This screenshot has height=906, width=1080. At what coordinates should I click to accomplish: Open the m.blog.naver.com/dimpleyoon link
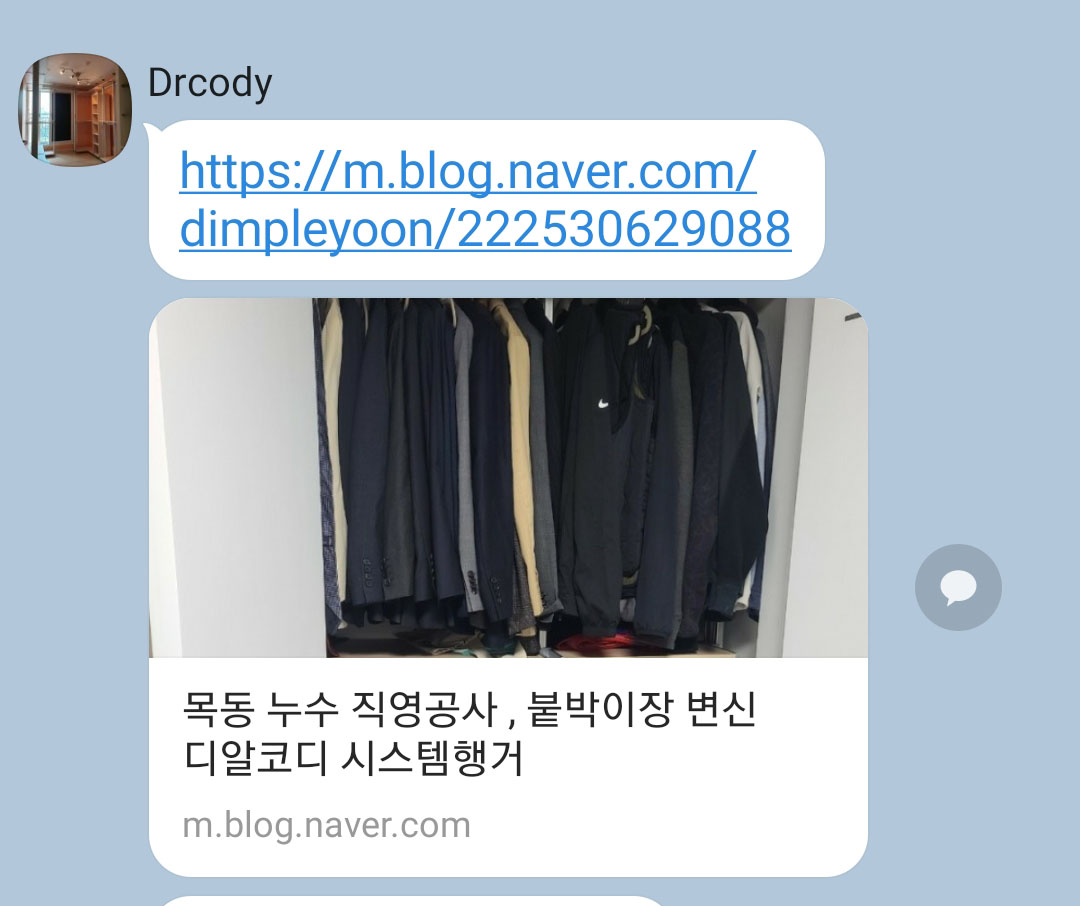(x=484, y=201)
